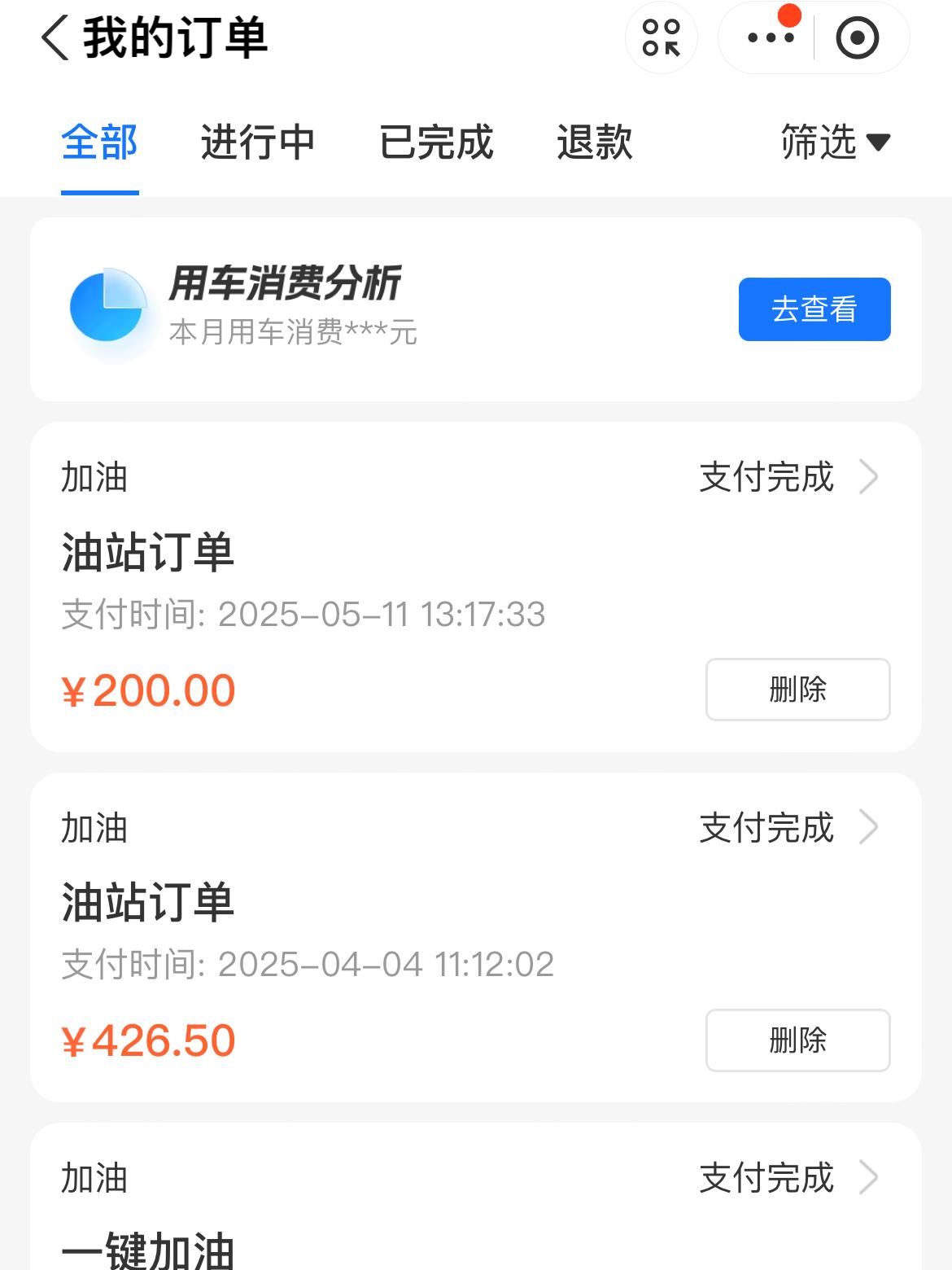View 退款 orders tab
Screen dimensions: 952x1270
594,142
